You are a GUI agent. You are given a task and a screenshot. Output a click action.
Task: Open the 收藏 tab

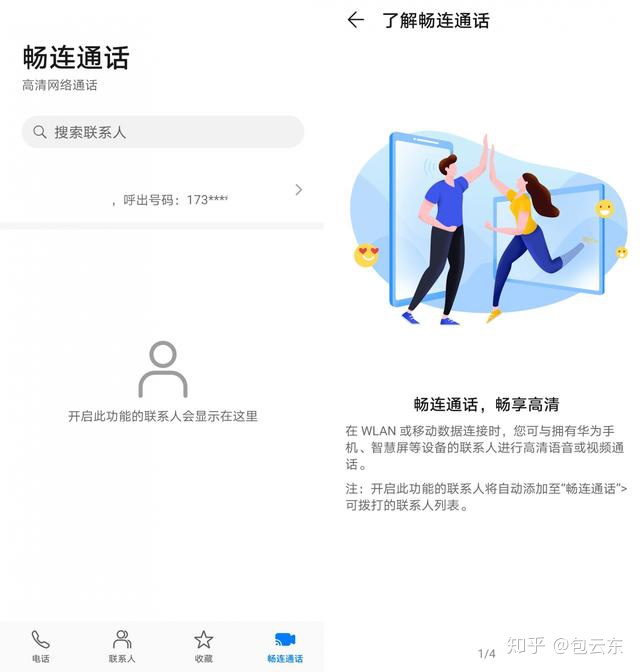click(203, 646)
